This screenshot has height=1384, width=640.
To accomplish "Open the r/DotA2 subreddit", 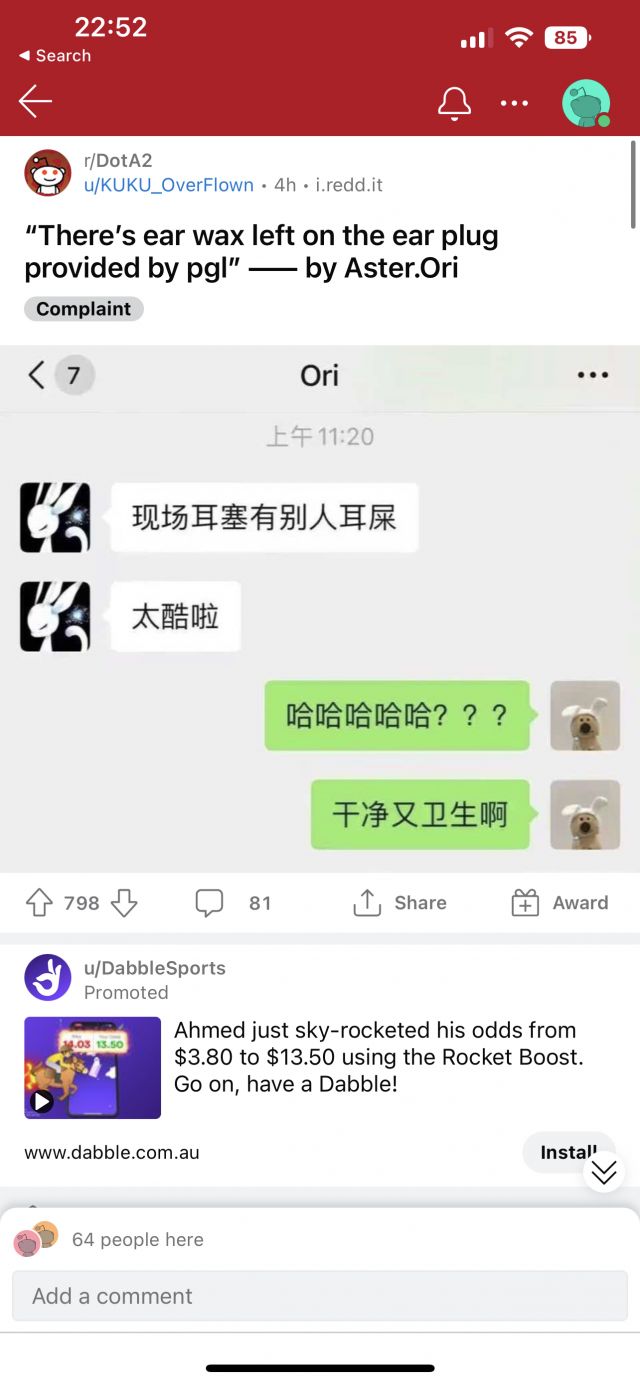I will point(118,160).
